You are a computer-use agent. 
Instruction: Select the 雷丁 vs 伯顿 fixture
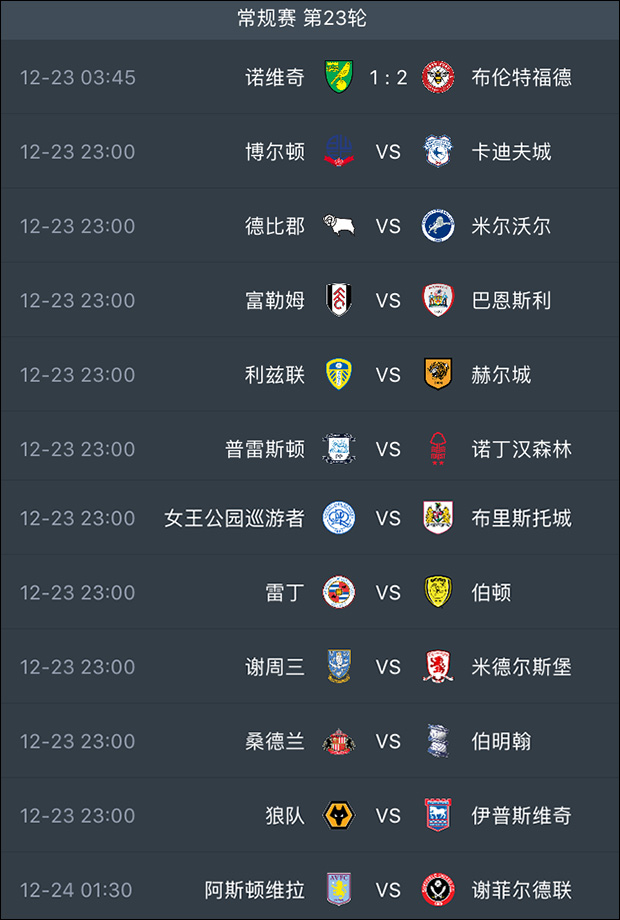click(388, 592)
